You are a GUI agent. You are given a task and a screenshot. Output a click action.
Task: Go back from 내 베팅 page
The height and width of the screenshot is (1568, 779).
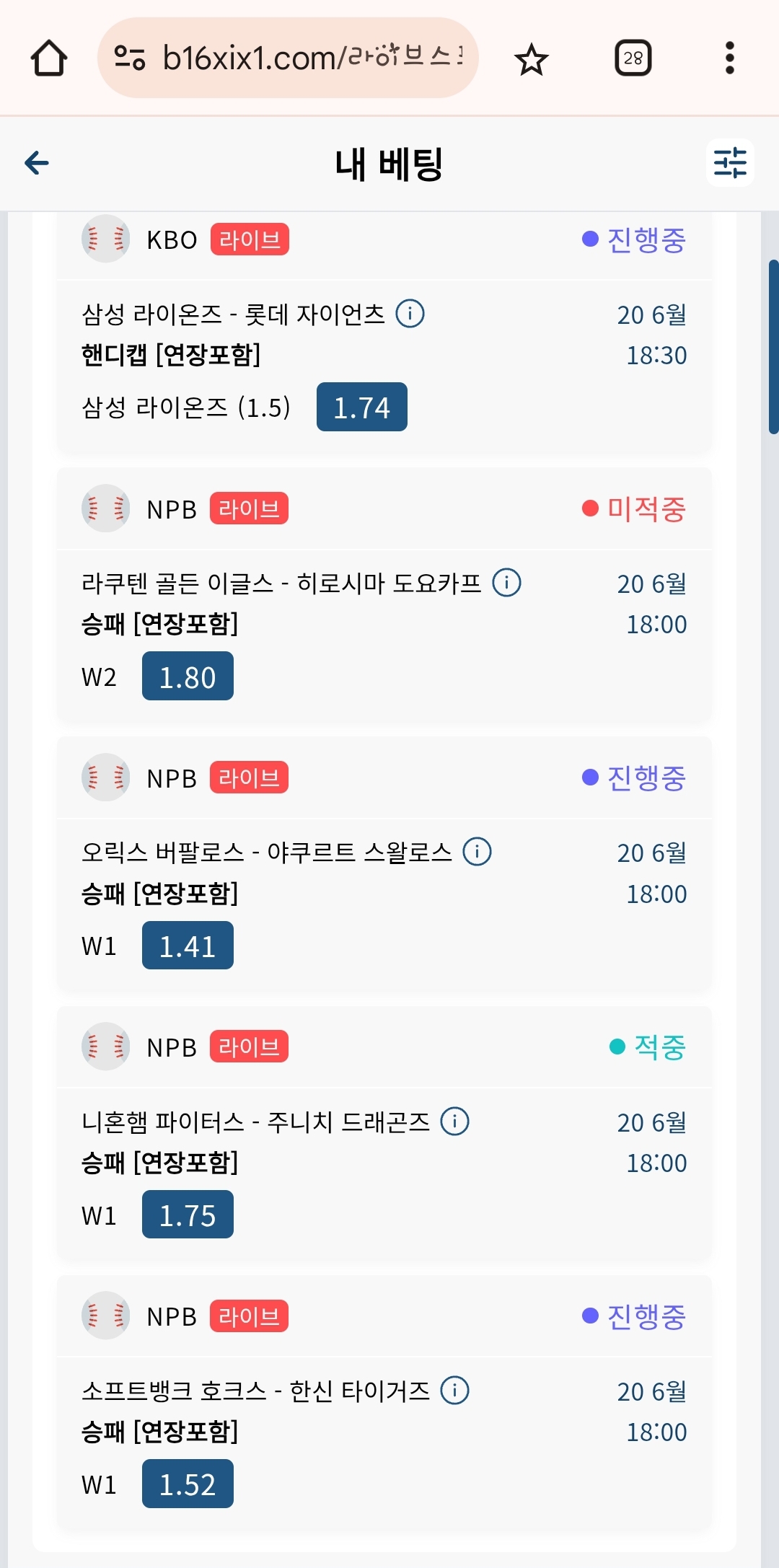37,163
